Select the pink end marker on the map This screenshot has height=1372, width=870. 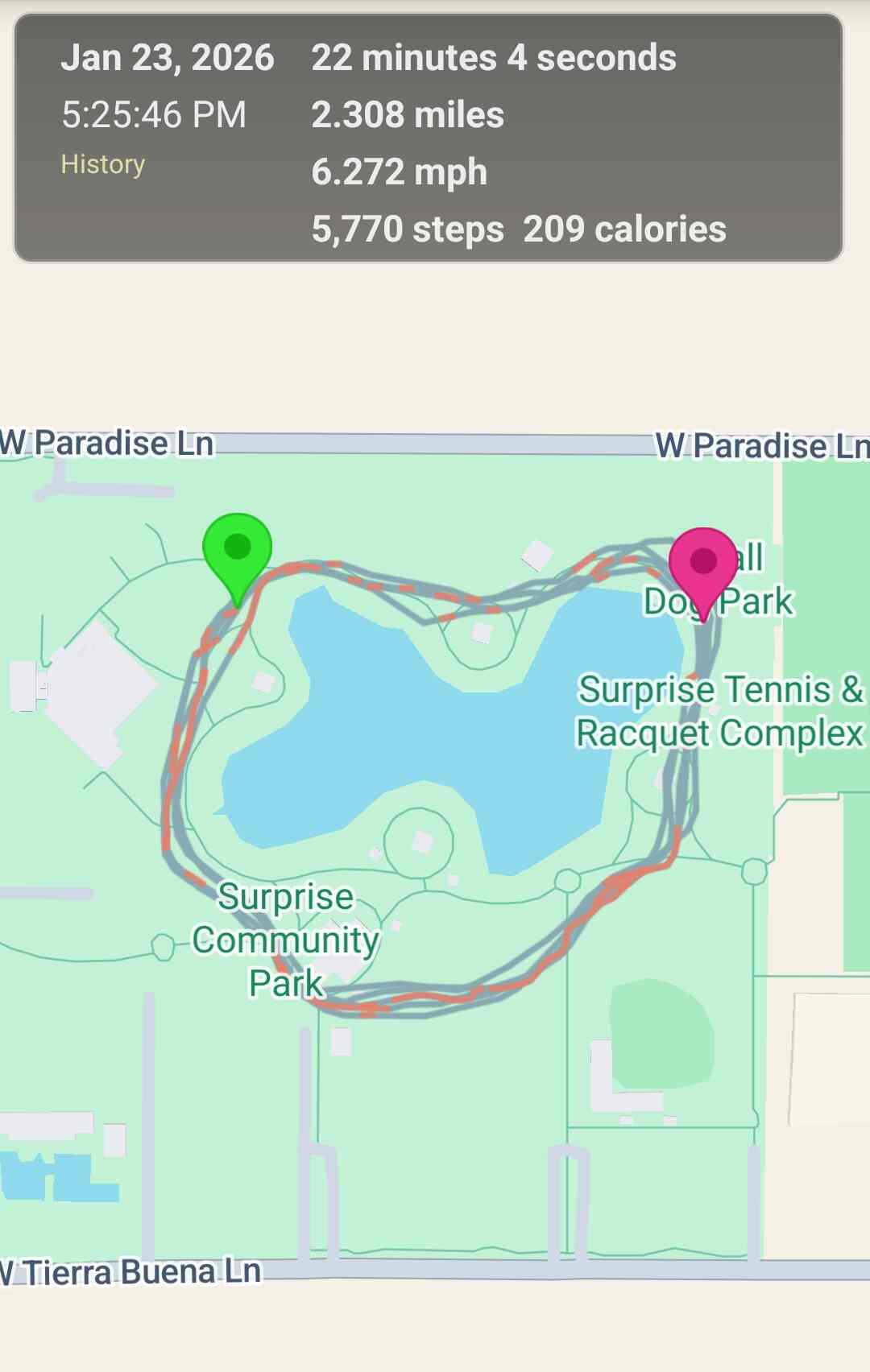[x=703, y=563]
